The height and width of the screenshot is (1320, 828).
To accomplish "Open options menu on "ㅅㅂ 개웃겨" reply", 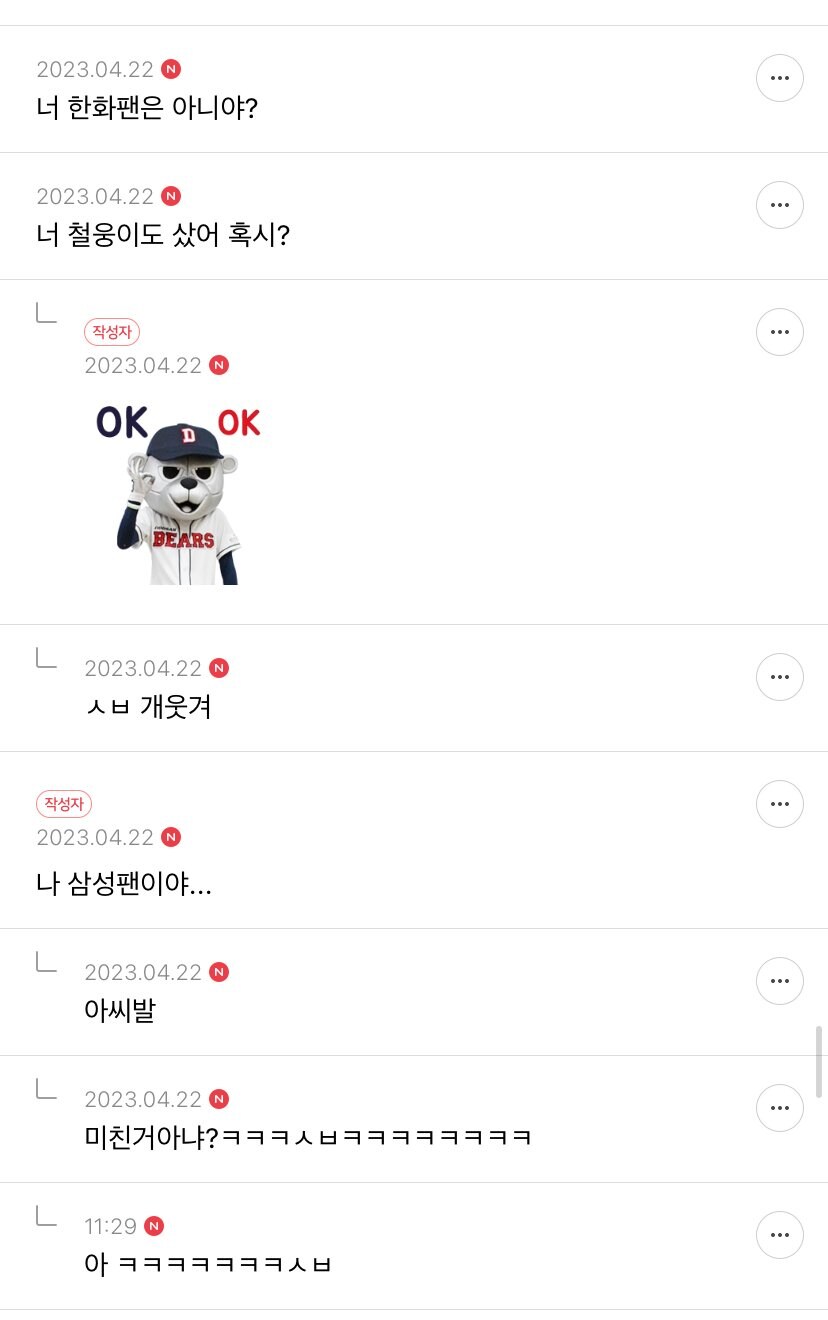I will click(780, 677).
